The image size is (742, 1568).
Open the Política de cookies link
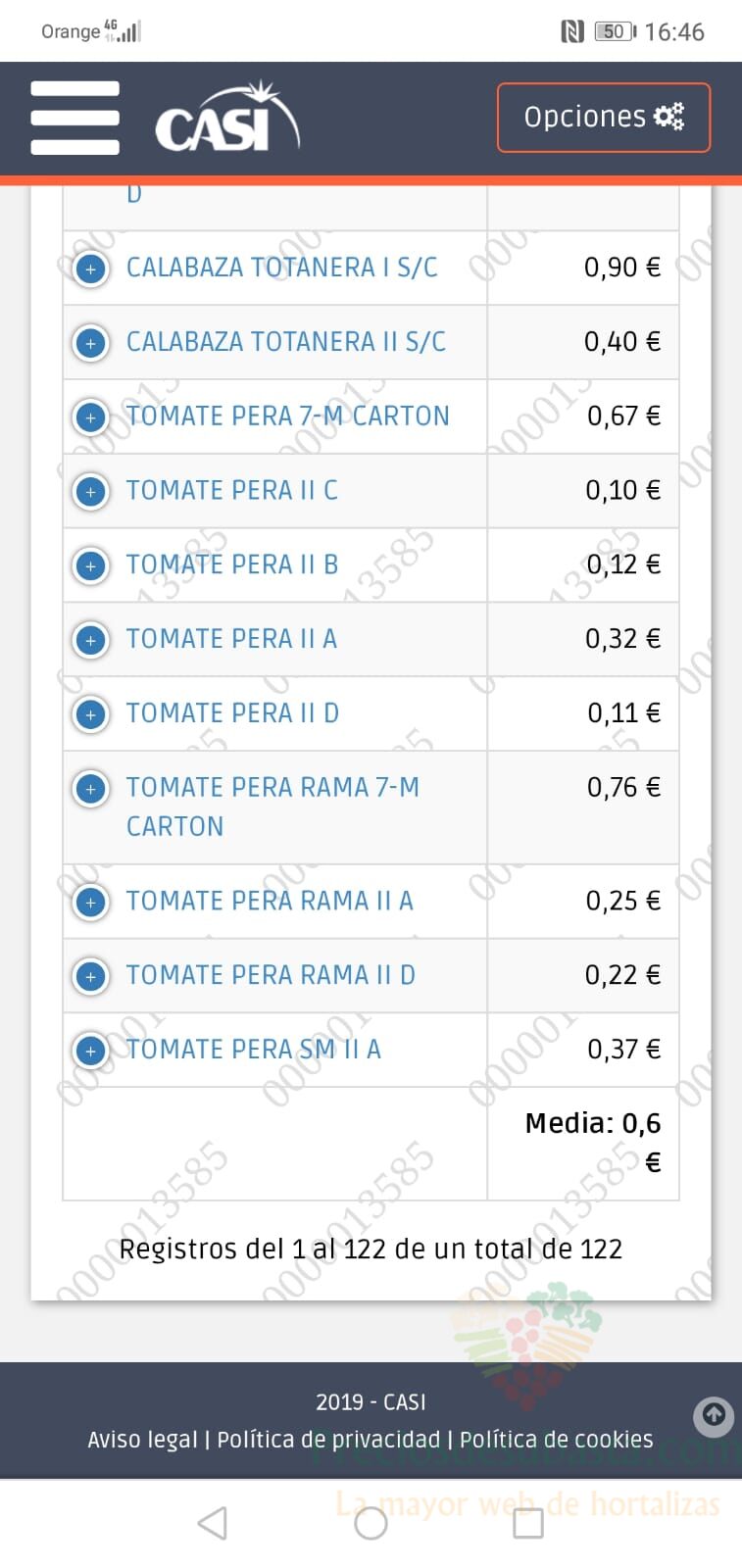556,1440
